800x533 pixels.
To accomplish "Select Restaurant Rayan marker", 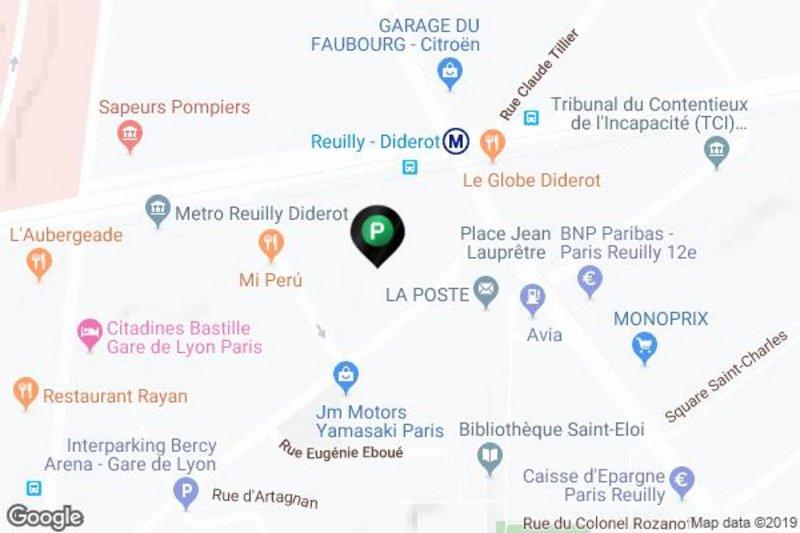I will (x=26, y=392).
